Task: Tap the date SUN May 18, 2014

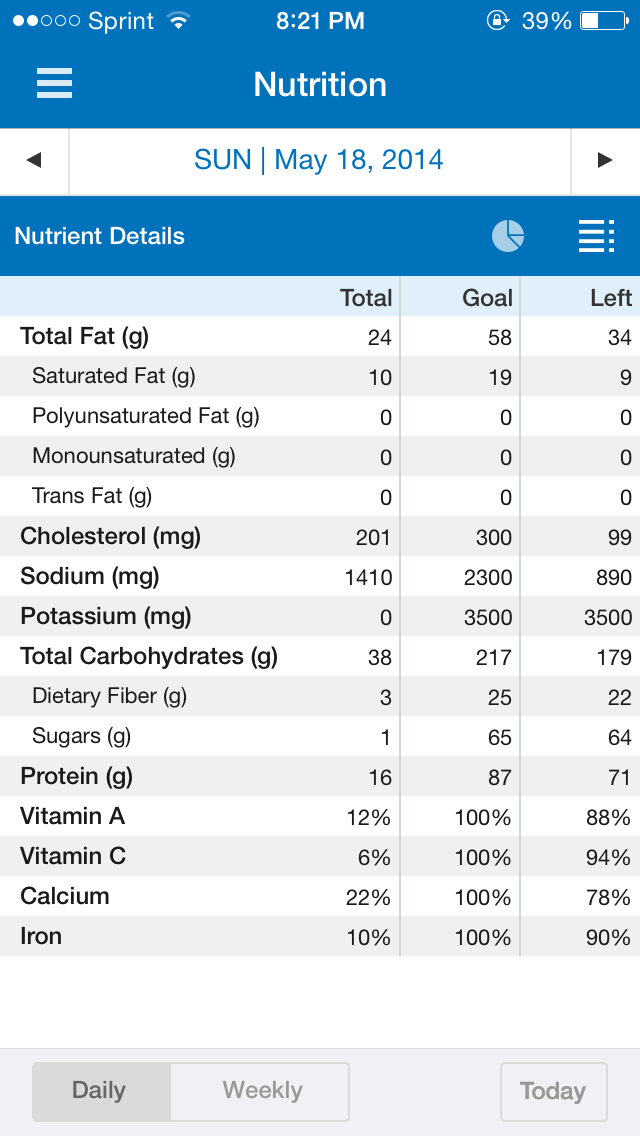Action: point(319,159)
